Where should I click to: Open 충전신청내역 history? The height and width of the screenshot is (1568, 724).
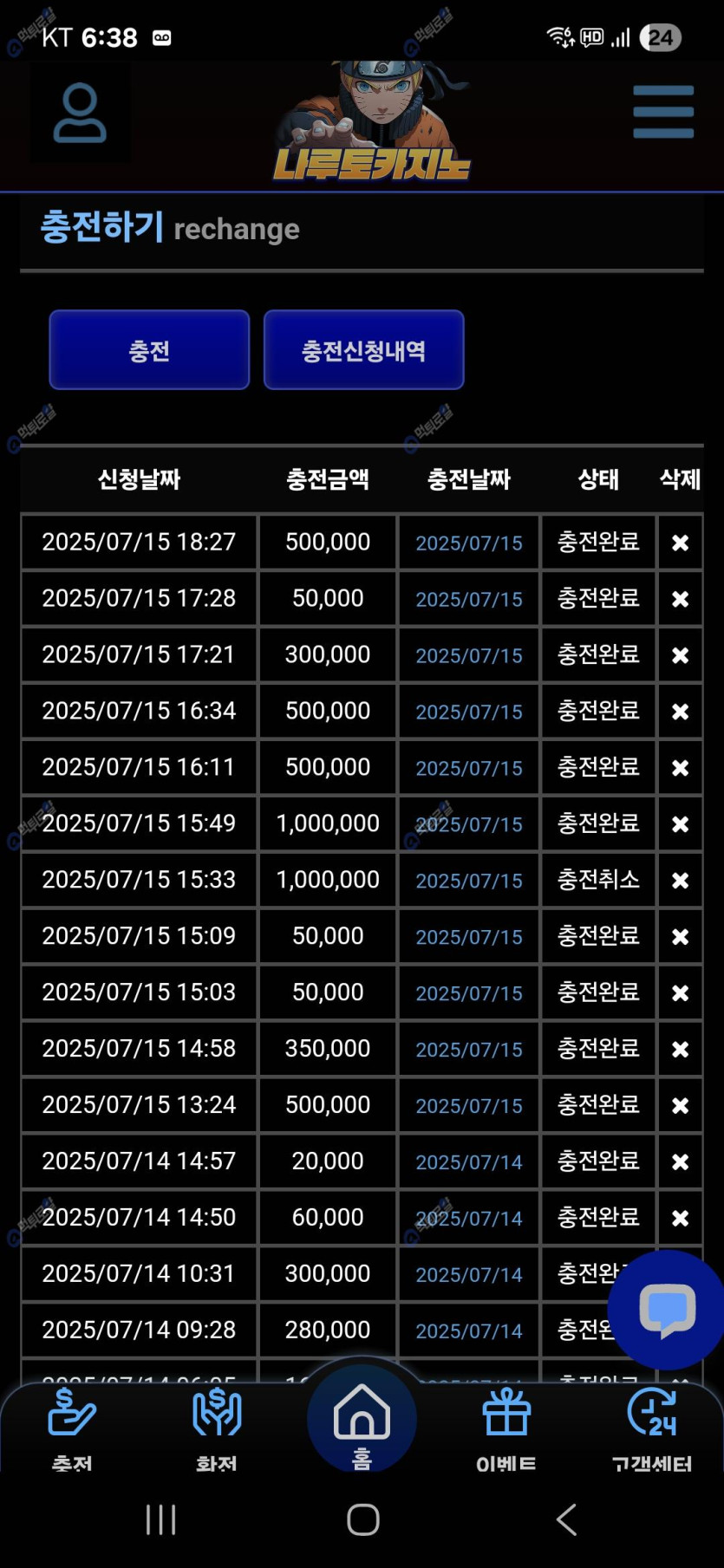(x=363, y=350)
